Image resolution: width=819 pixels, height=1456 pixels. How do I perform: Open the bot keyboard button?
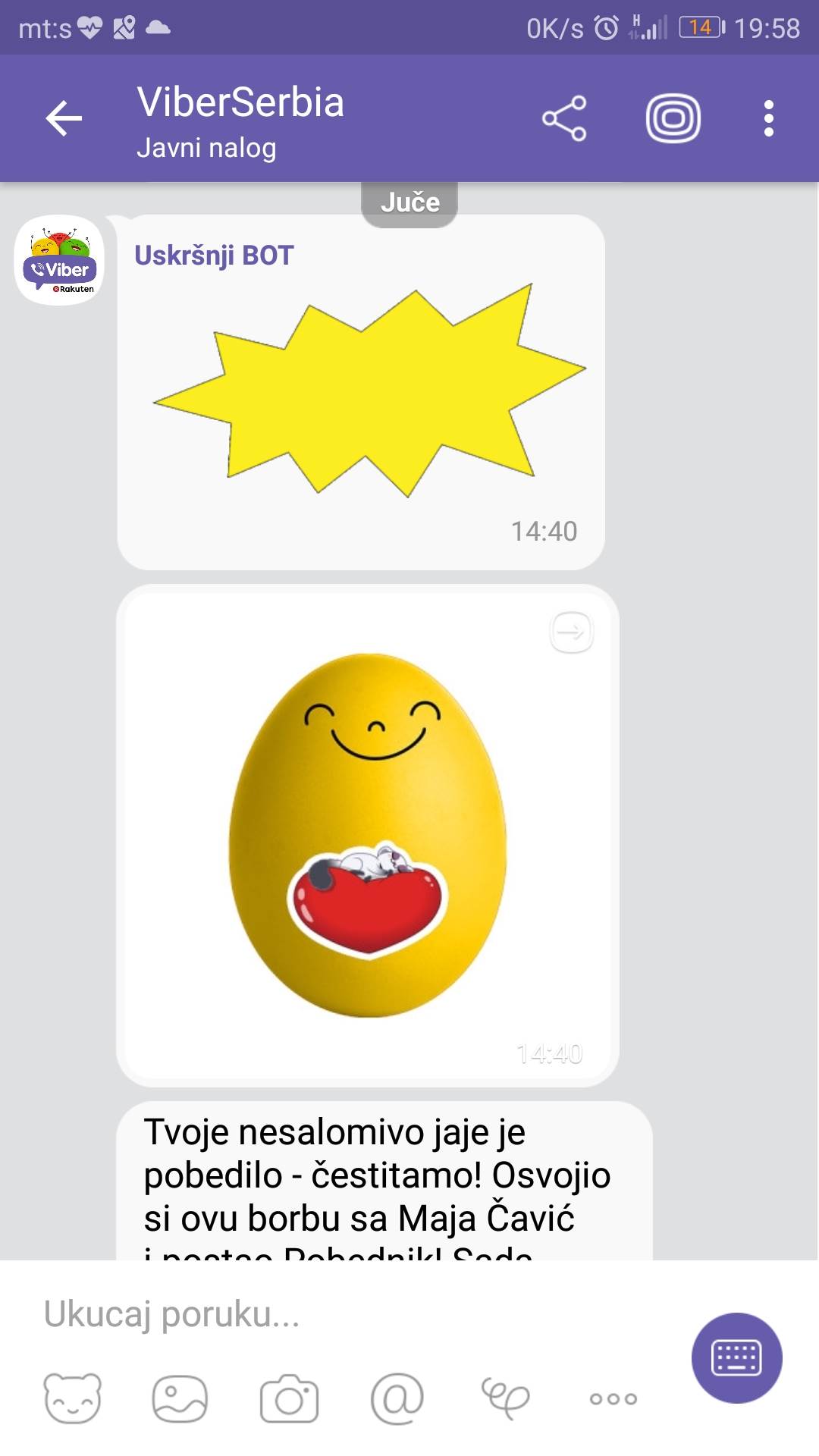pos(736,1357)
